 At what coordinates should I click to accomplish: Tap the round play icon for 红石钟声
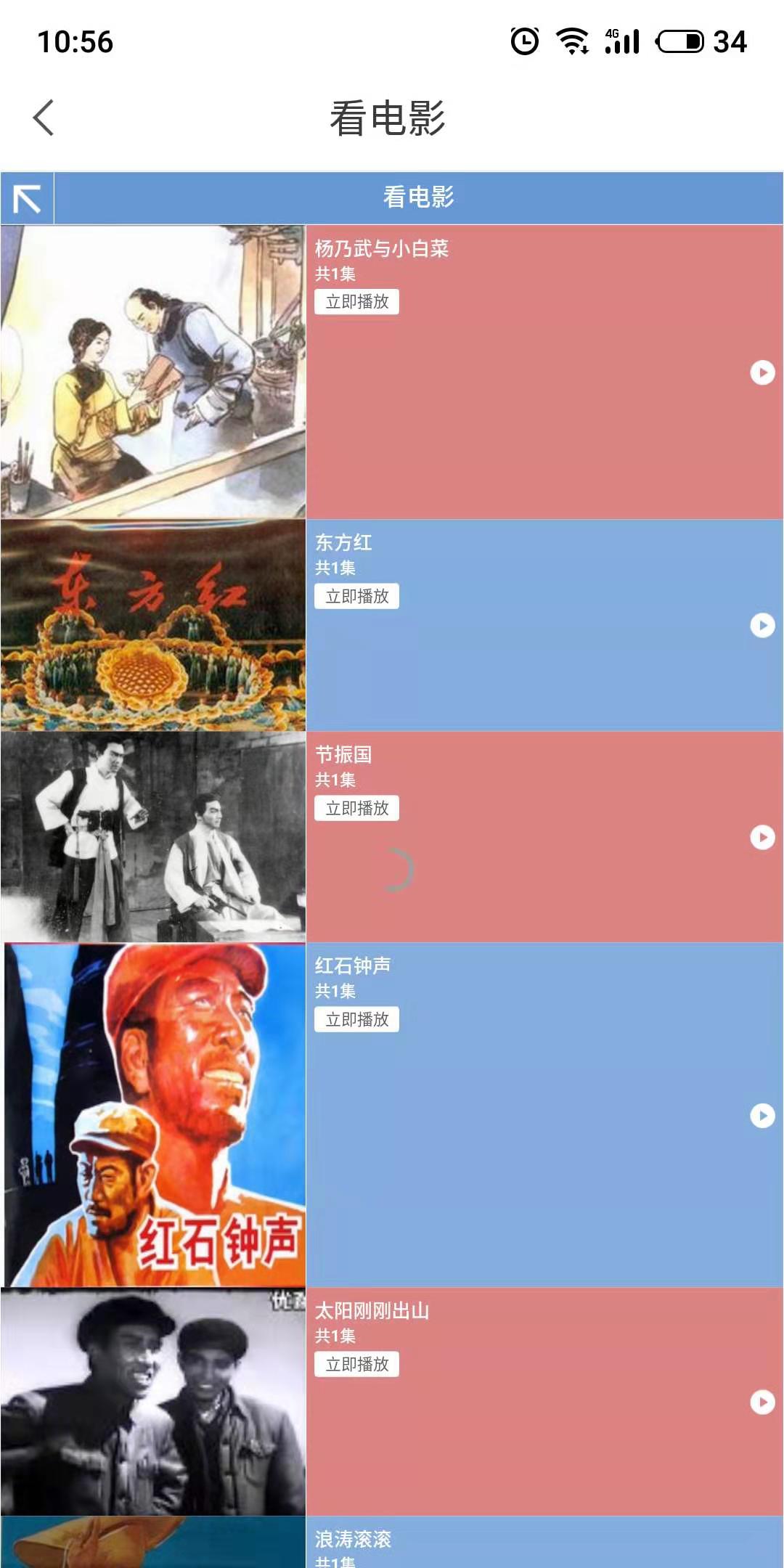pos(761,1115)
